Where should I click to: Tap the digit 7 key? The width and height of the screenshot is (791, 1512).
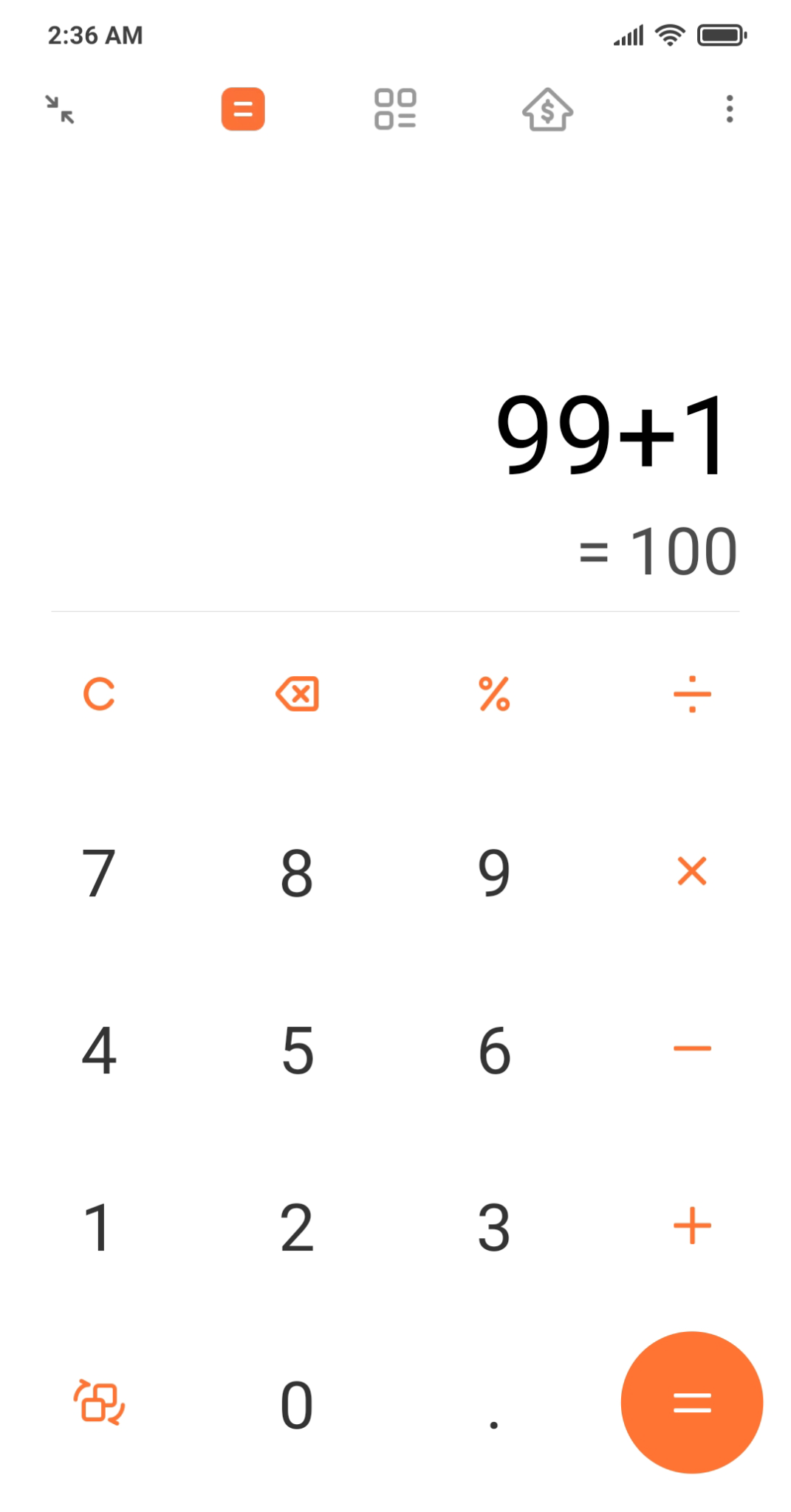pos(99,872)
